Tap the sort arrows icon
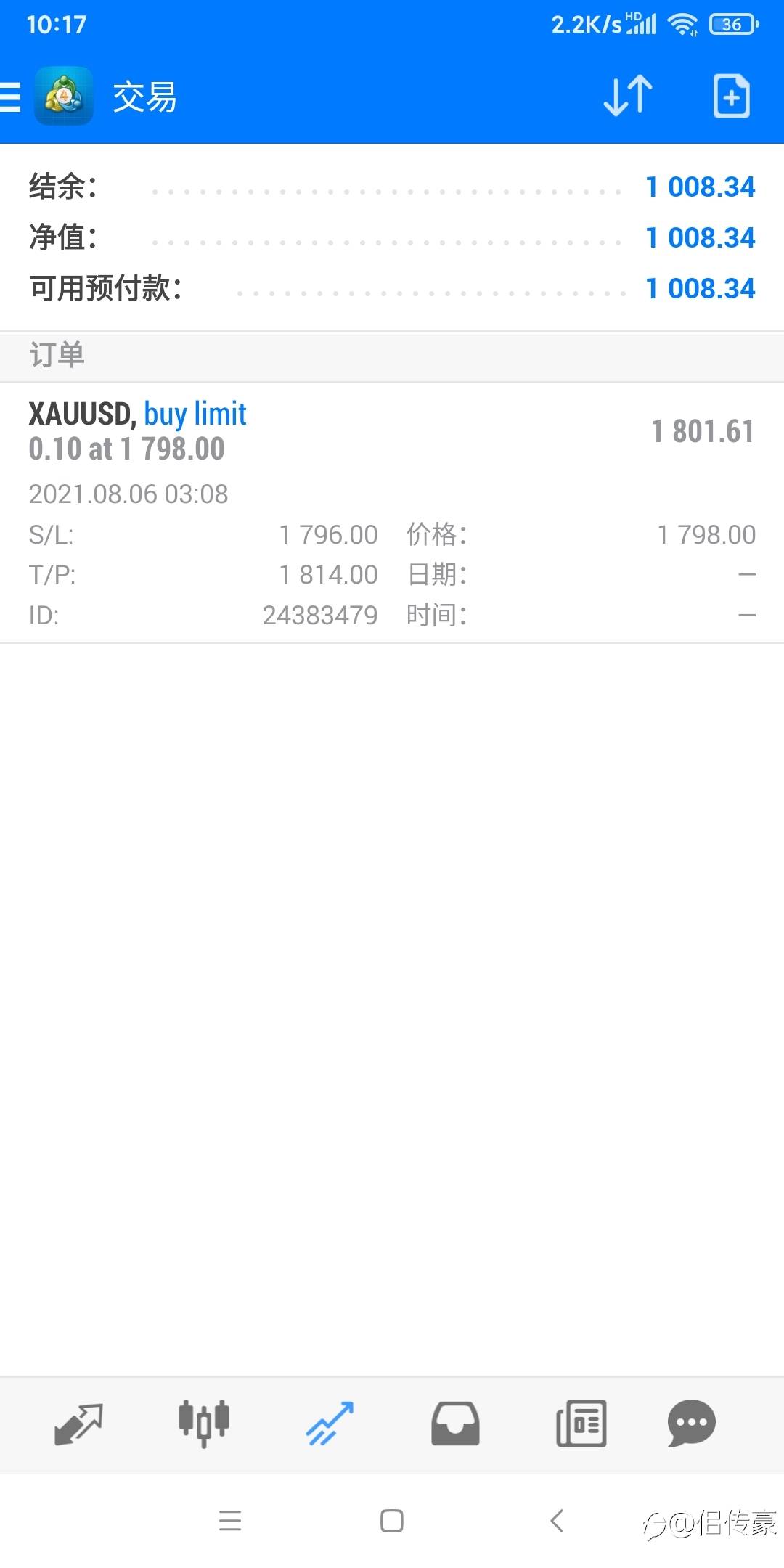This screenshot has height=1568, width=784. tap(628, 96)
